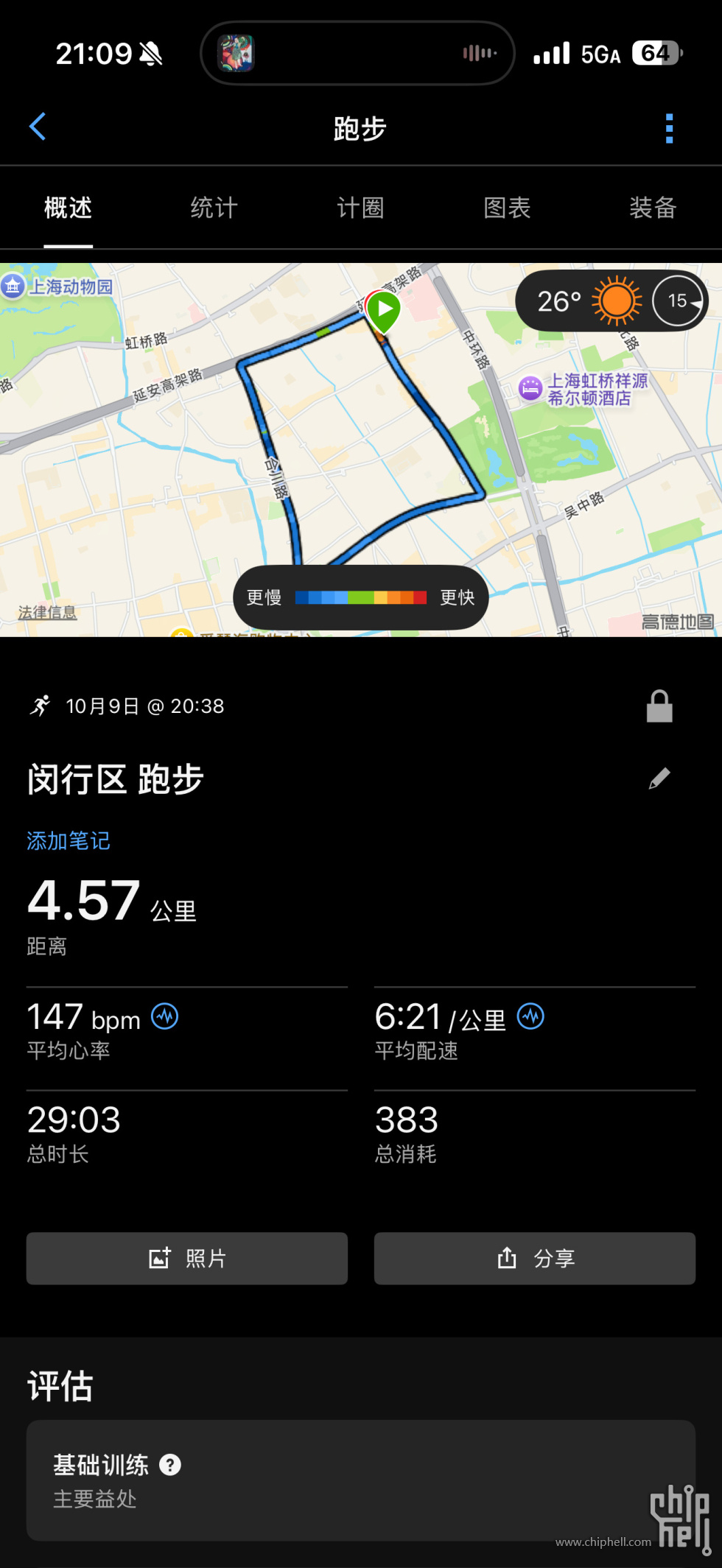Add photos with the 照片 button
The height and width of the screenshot is (1568, 722).
click(187, 1258)
